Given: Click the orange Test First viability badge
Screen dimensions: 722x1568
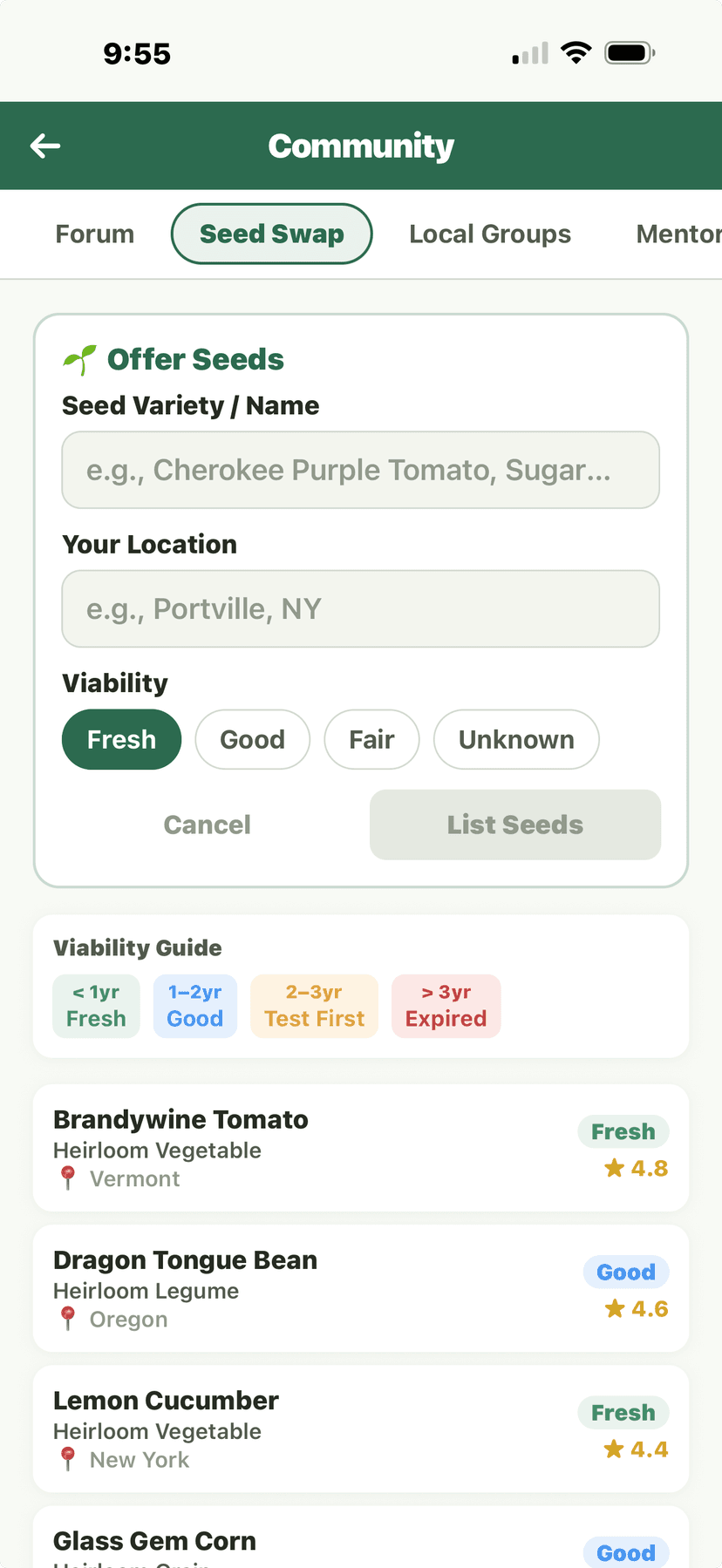Looking at the screenshot, I should point(314,1006).
